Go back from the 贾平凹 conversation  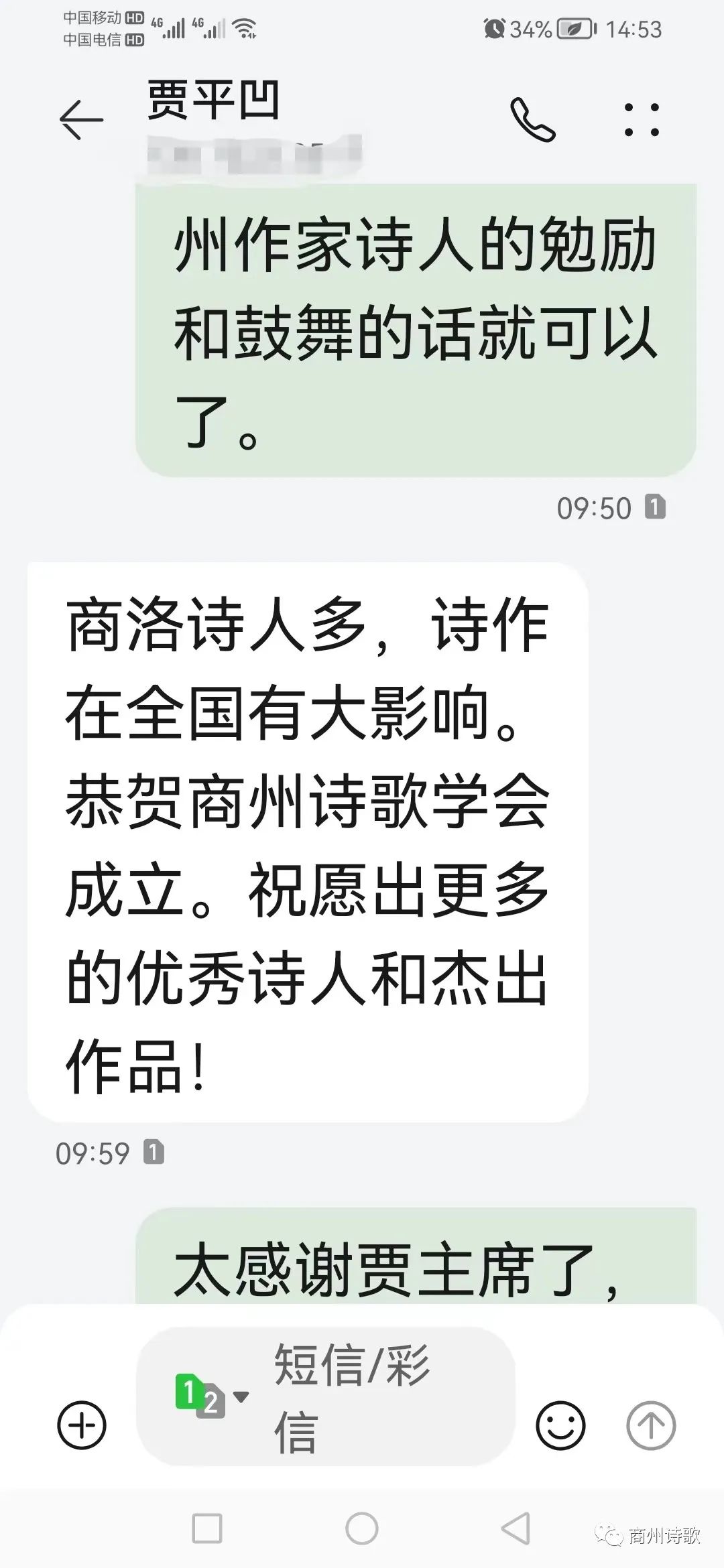82,119
